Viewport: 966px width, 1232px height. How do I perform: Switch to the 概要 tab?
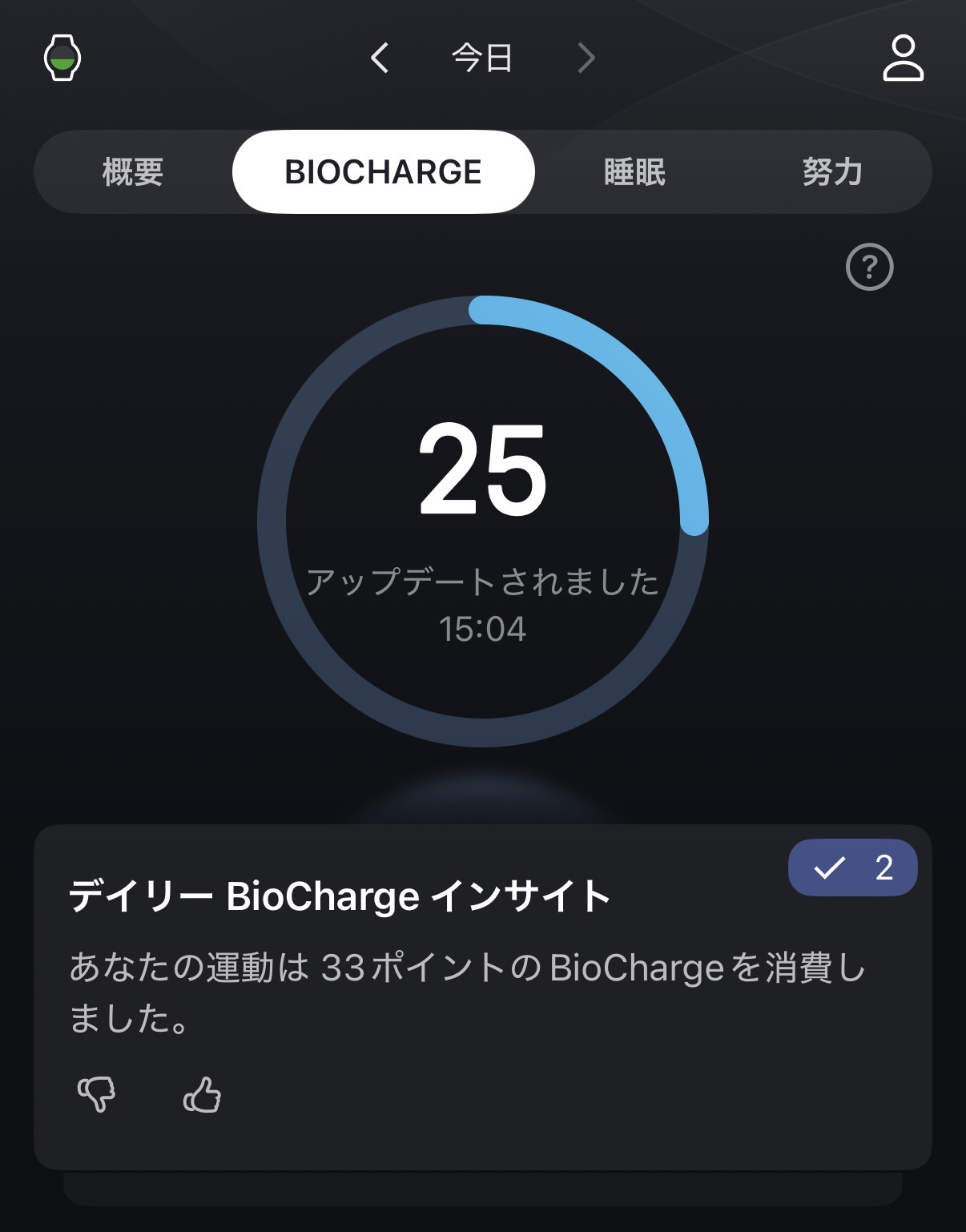pyautogui.click(x=133, y=172)
